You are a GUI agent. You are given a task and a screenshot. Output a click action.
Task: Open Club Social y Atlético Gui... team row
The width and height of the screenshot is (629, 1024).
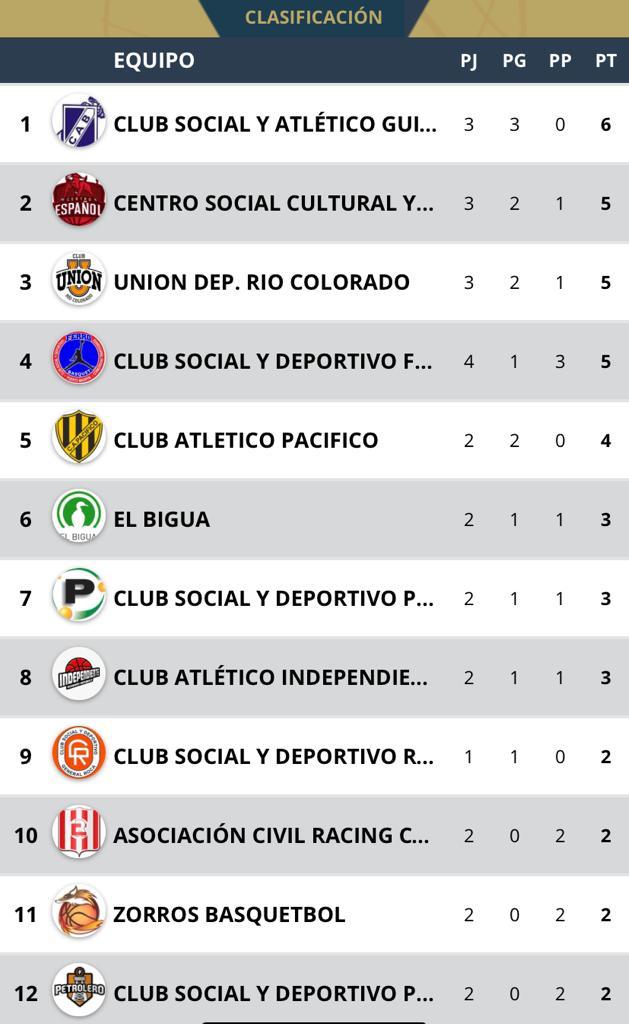point(314,123)
